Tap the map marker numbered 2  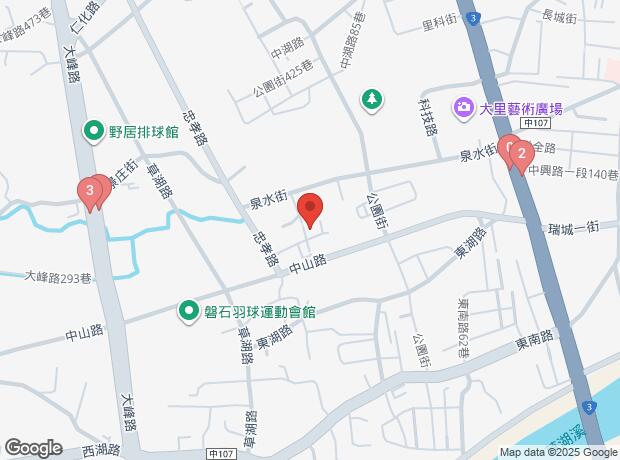pyautogui.click(x=522, y=155)
